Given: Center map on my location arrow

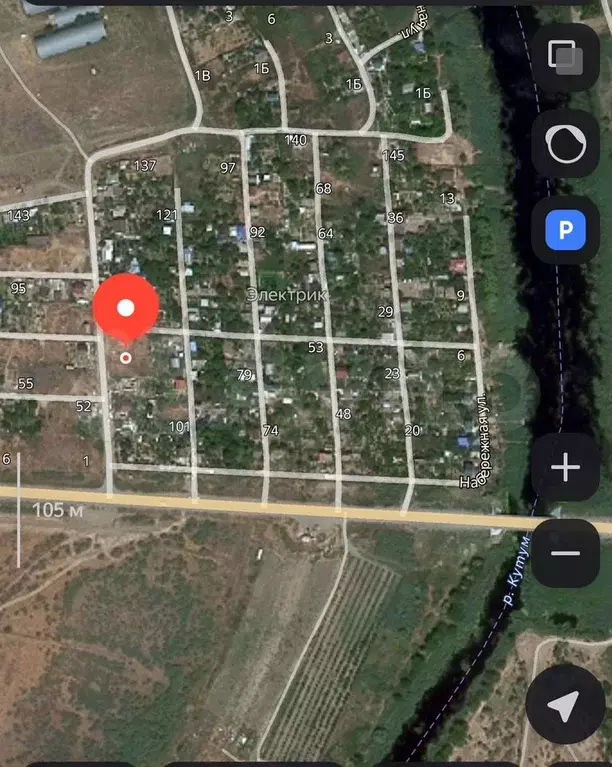Looking at the screenshot, I should point(564,705).
